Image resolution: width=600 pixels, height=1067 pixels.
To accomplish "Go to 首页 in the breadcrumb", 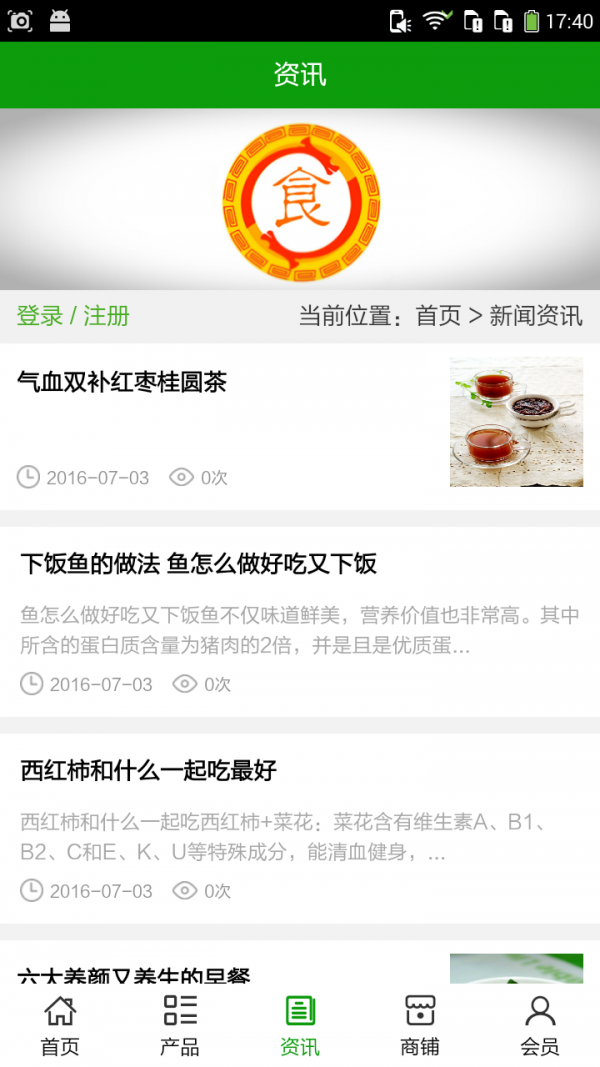I will point(438,316).
